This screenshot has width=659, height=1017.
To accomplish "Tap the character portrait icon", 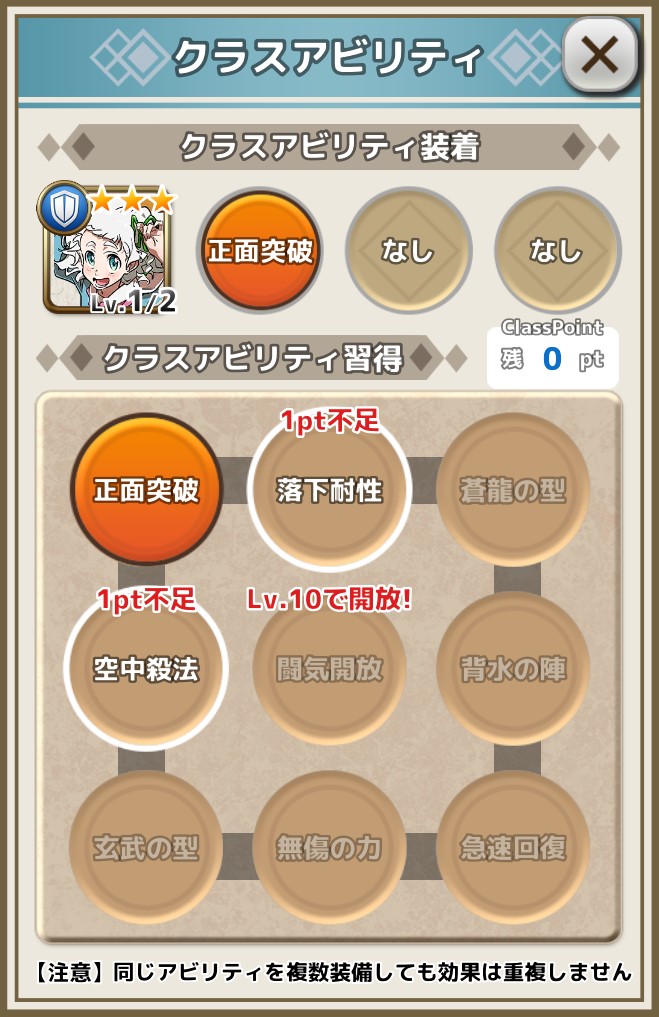I will [107, 252].
